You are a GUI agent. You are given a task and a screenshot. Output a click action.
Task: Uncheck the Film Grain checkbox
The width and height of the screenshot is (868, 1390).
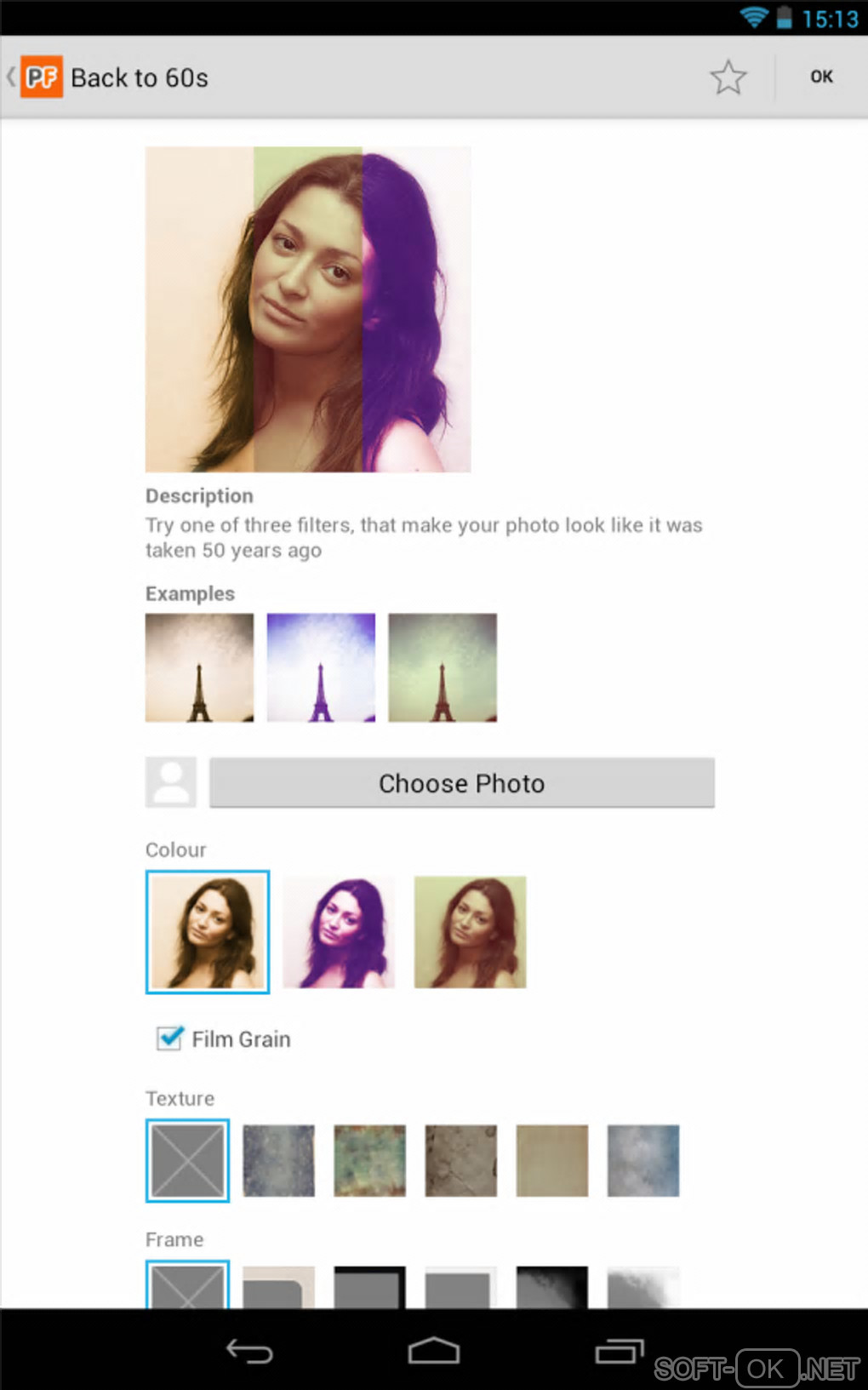pos(170,1038)
